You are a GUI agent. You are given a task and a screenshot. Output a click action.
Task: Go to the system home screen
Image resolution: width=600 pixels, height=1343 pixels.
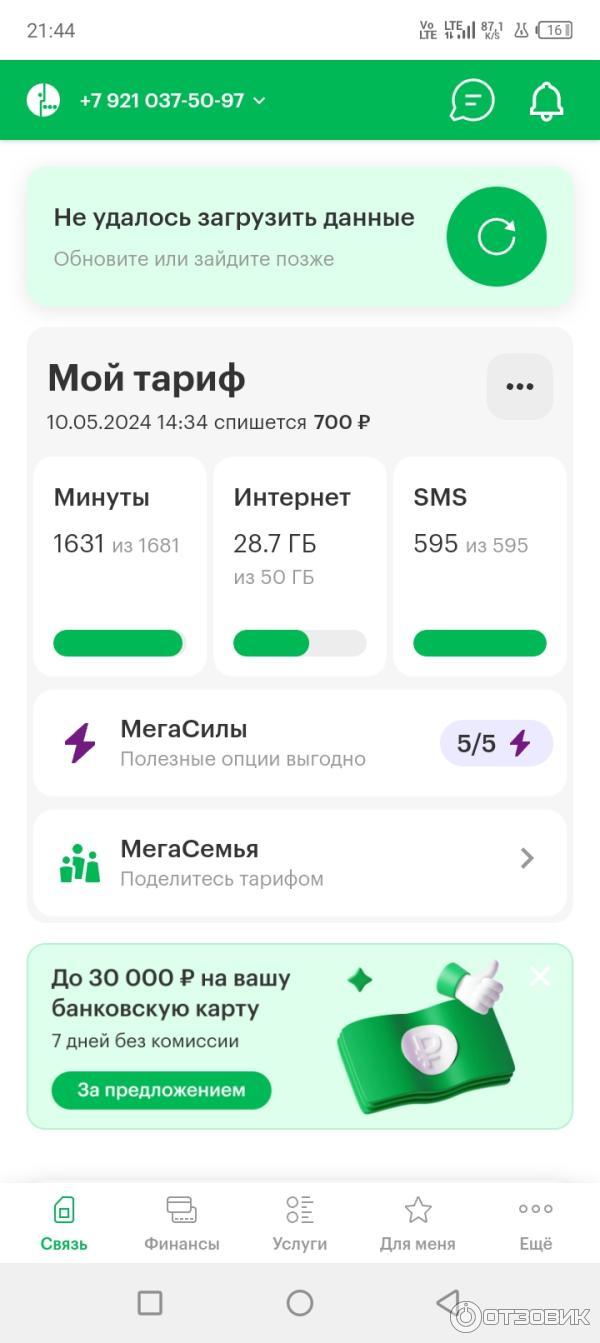300,1302
